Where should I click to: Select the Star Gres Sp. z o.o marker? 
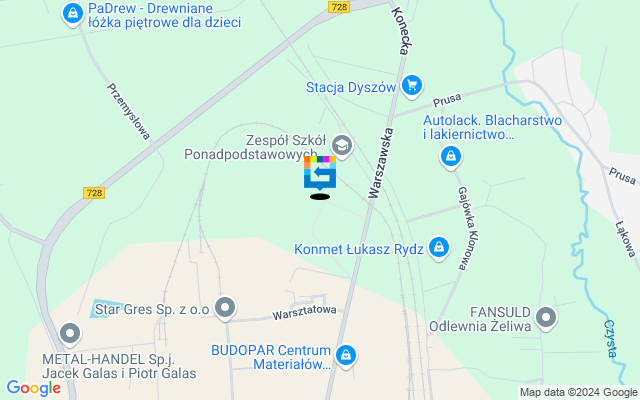coord(226,308)
